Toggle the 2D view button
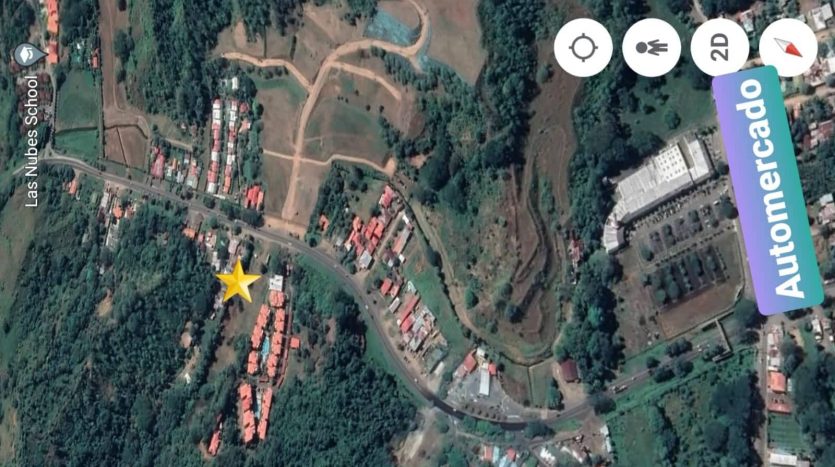The height and width of the screenshot is (467, 835). point(719,47)
